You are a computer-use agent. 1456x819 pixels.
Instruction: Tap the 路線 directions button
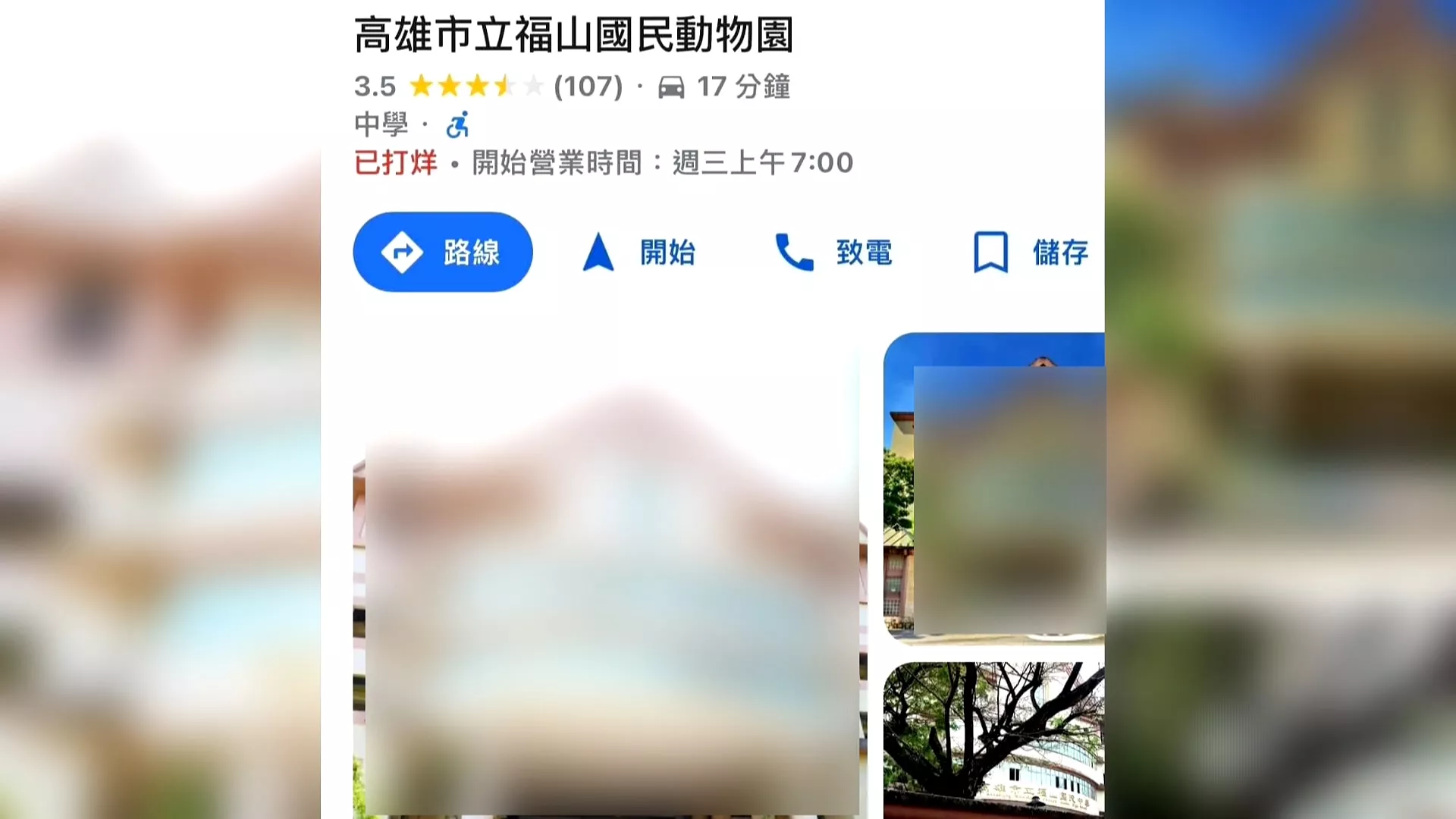coord(443,252)
